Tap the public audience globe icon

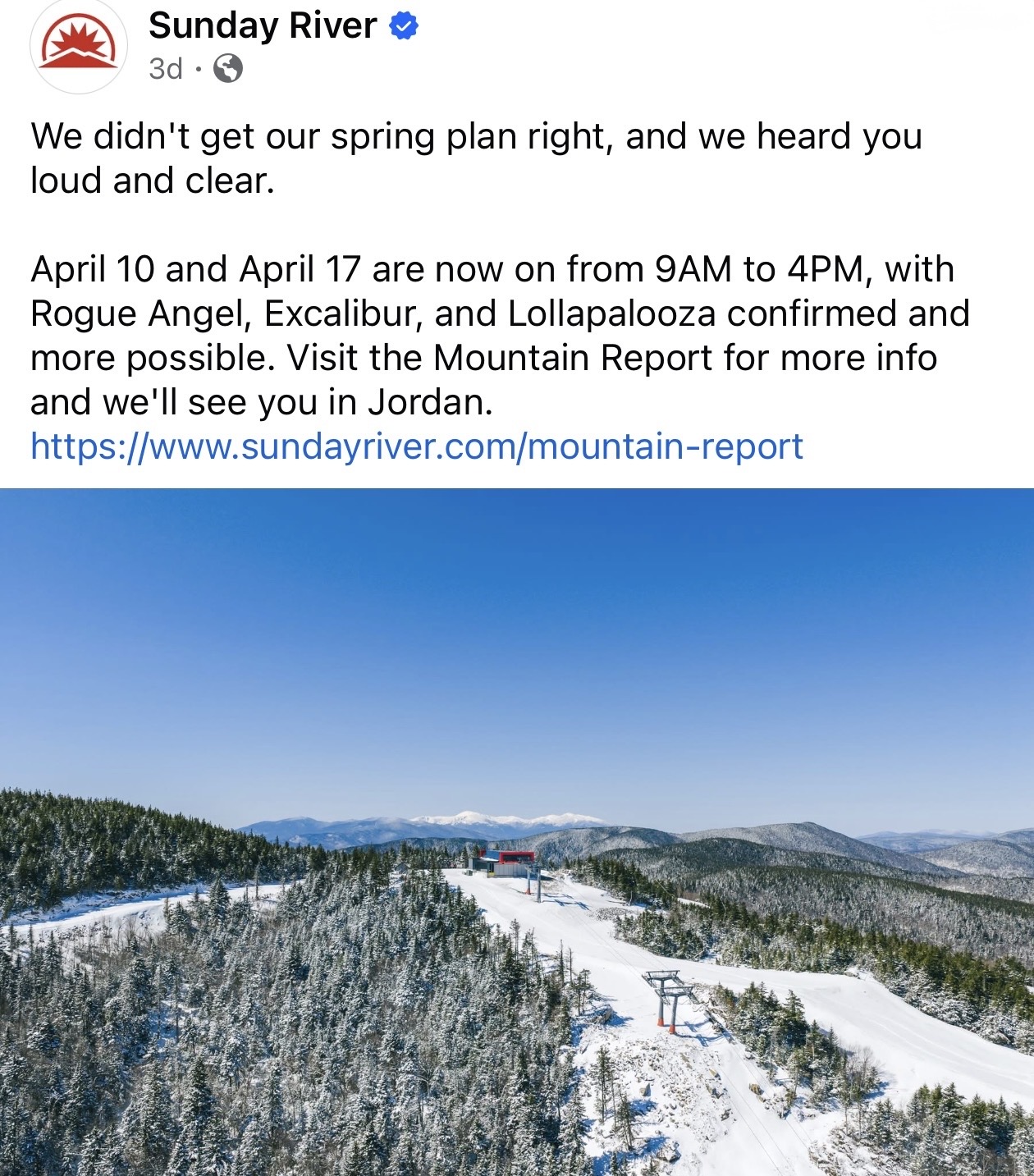(228, 69)
